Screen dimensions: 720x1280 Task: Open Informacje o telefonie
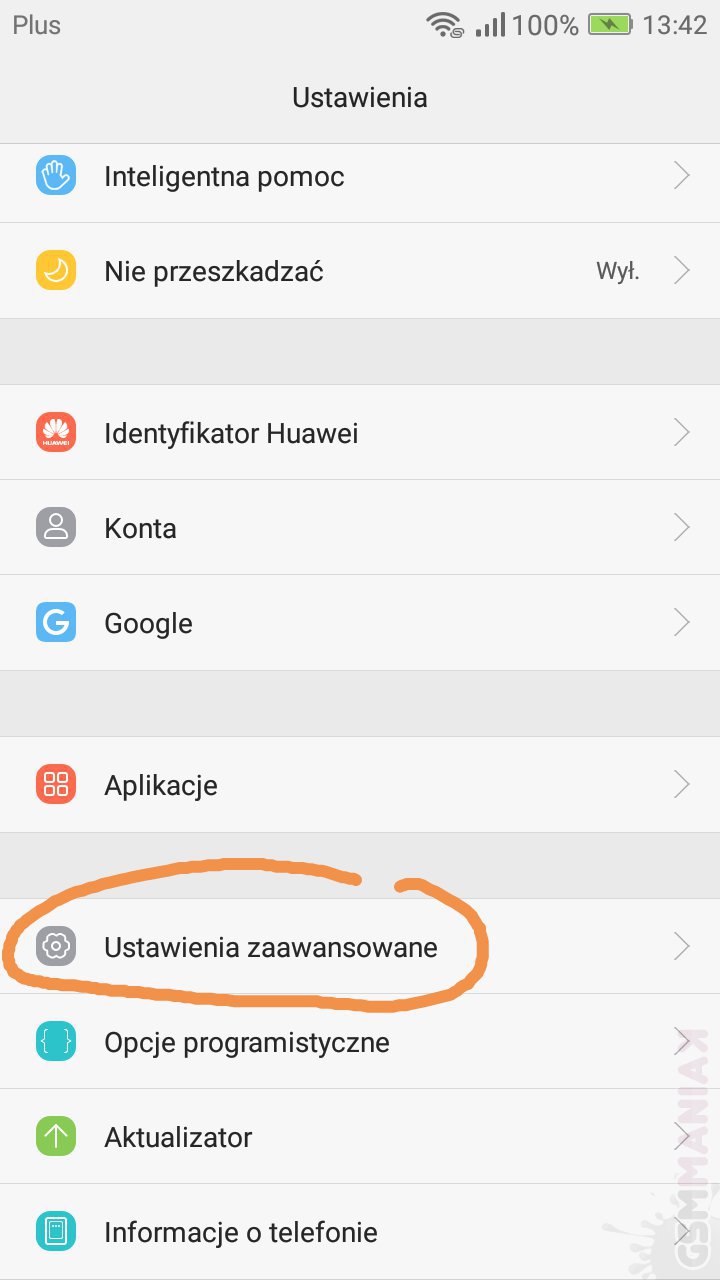(x=241, y=1232)
